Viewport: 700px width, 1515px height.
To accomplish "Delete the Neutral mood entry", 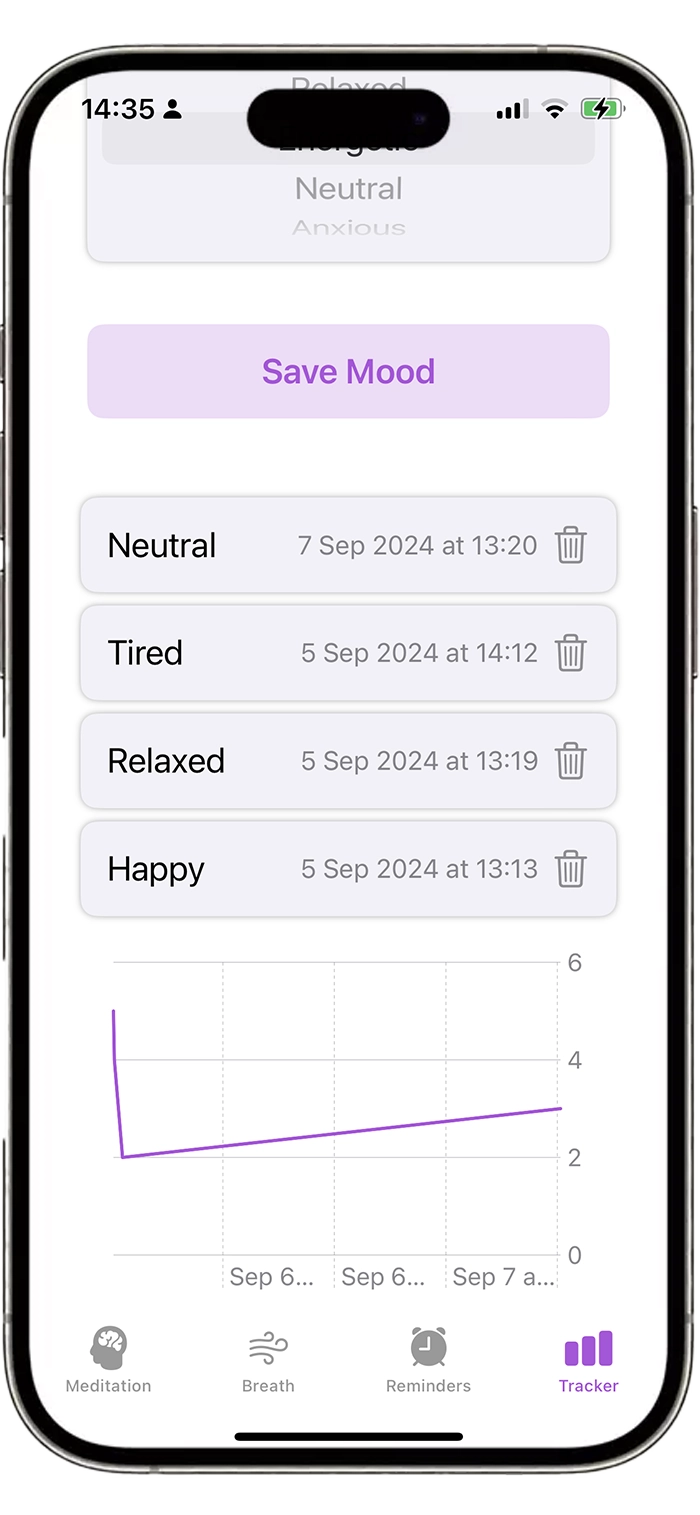I will pos(570,545).
